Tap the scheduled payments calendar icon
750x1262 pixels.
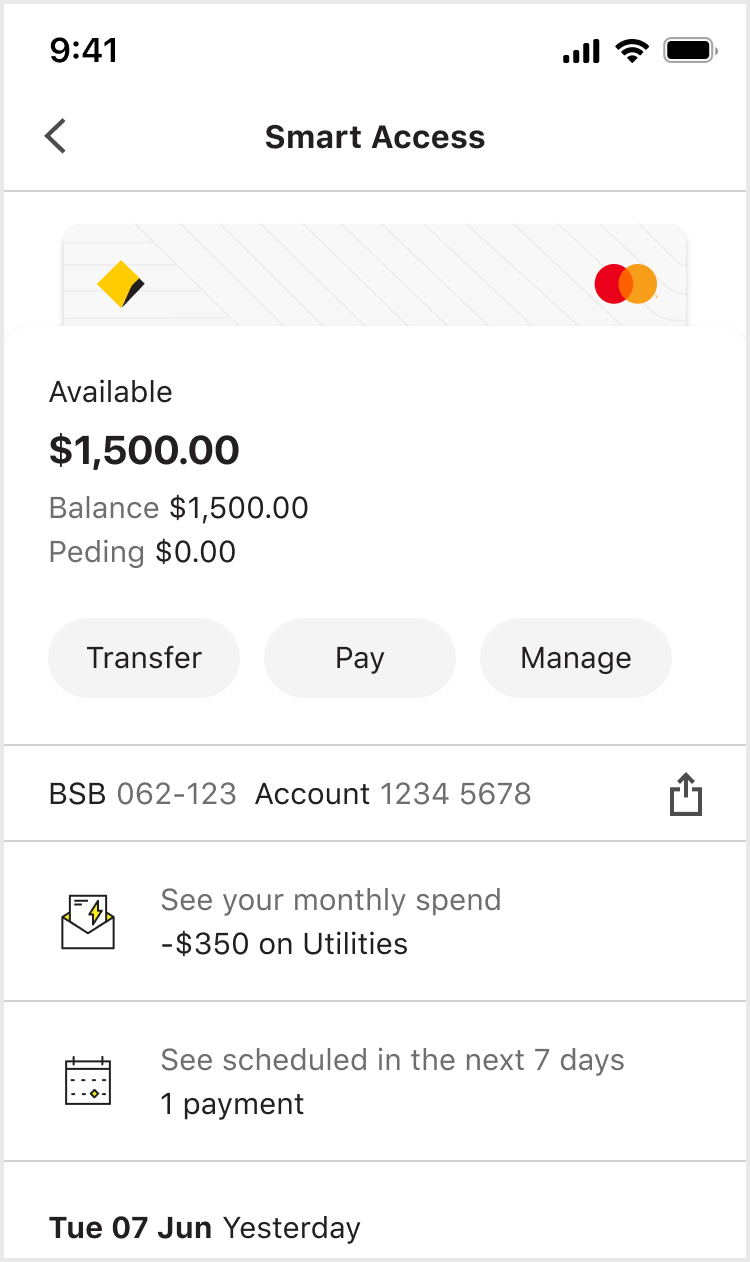point(88,1080)
